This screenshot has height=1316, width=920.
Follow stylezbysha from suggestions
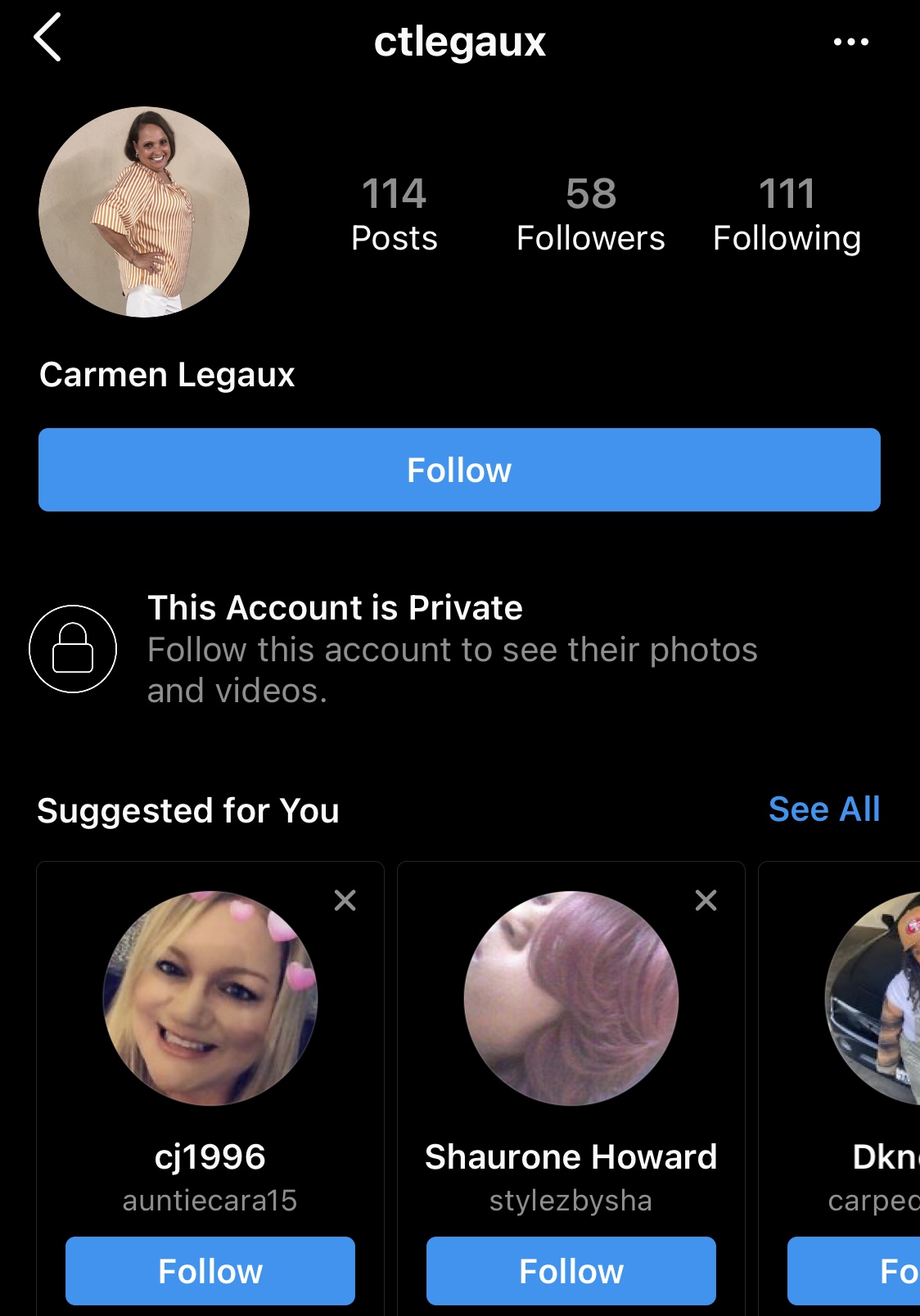(571, 1271)
